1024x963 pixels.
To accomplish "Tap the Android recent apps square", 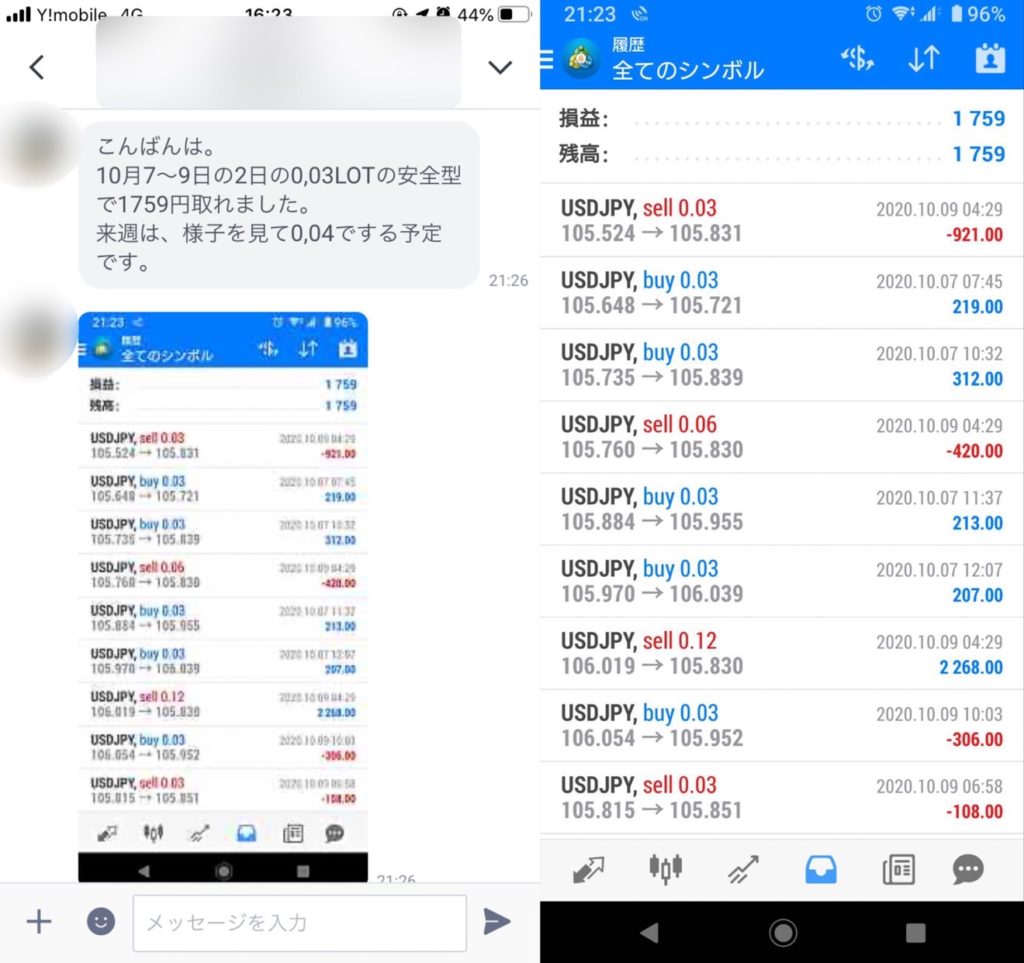I will [914, 933].
